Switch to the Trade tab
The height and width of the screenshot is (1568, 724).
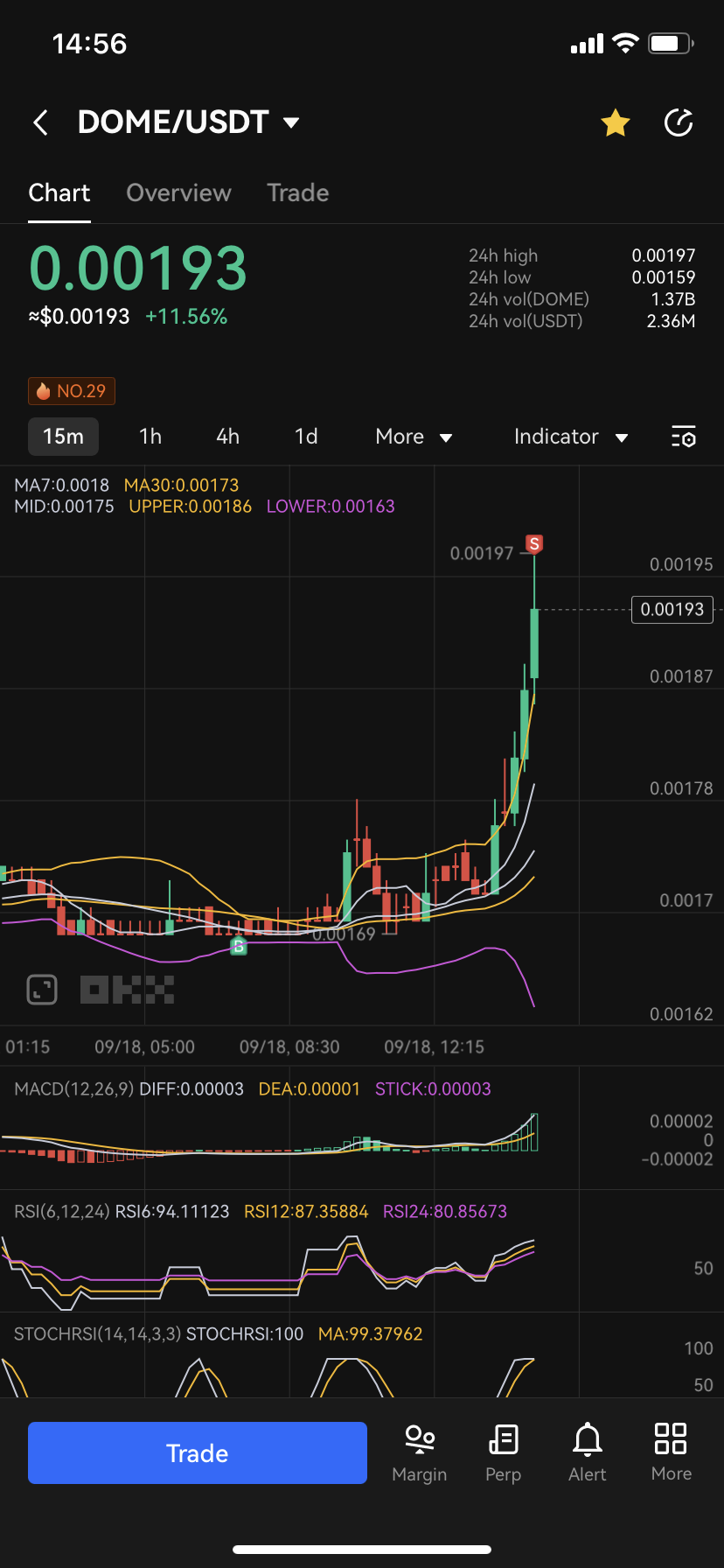point(297,192)
